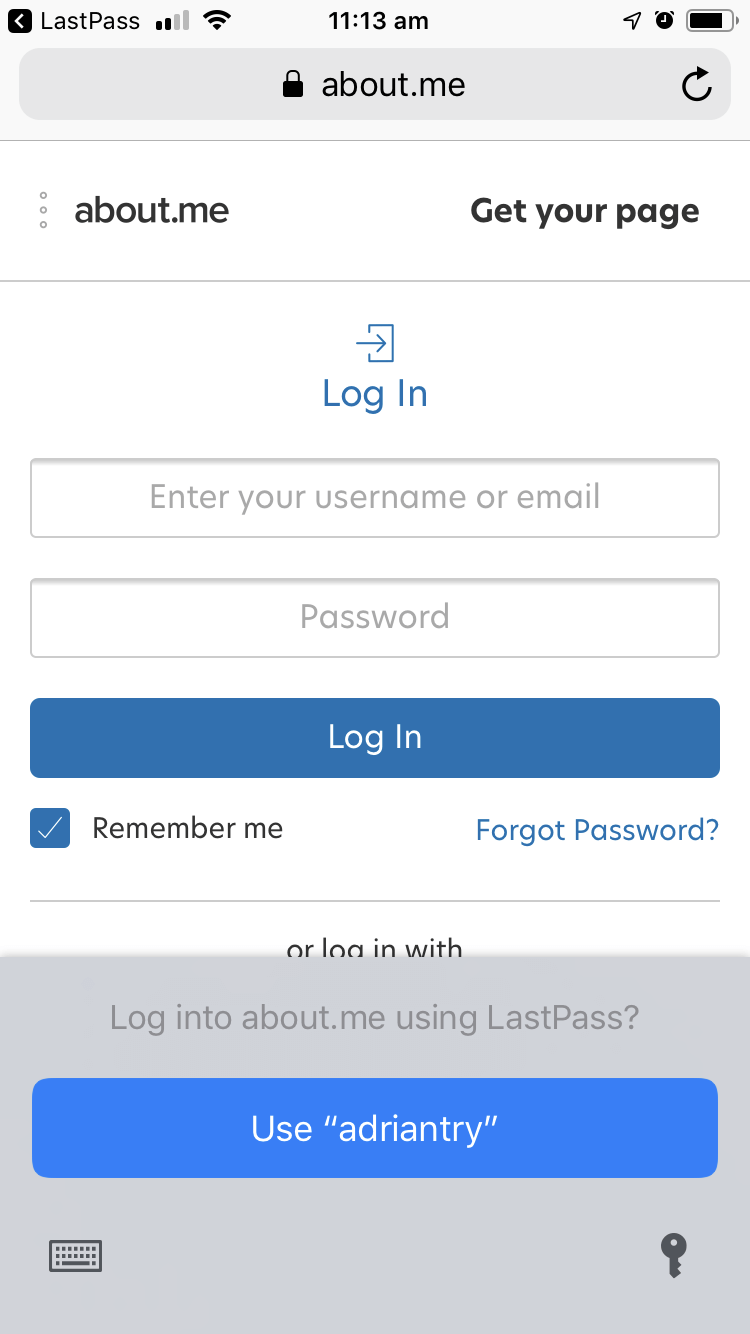
Task: Open the three-dot site menu
Action: [x=43, y=210]
